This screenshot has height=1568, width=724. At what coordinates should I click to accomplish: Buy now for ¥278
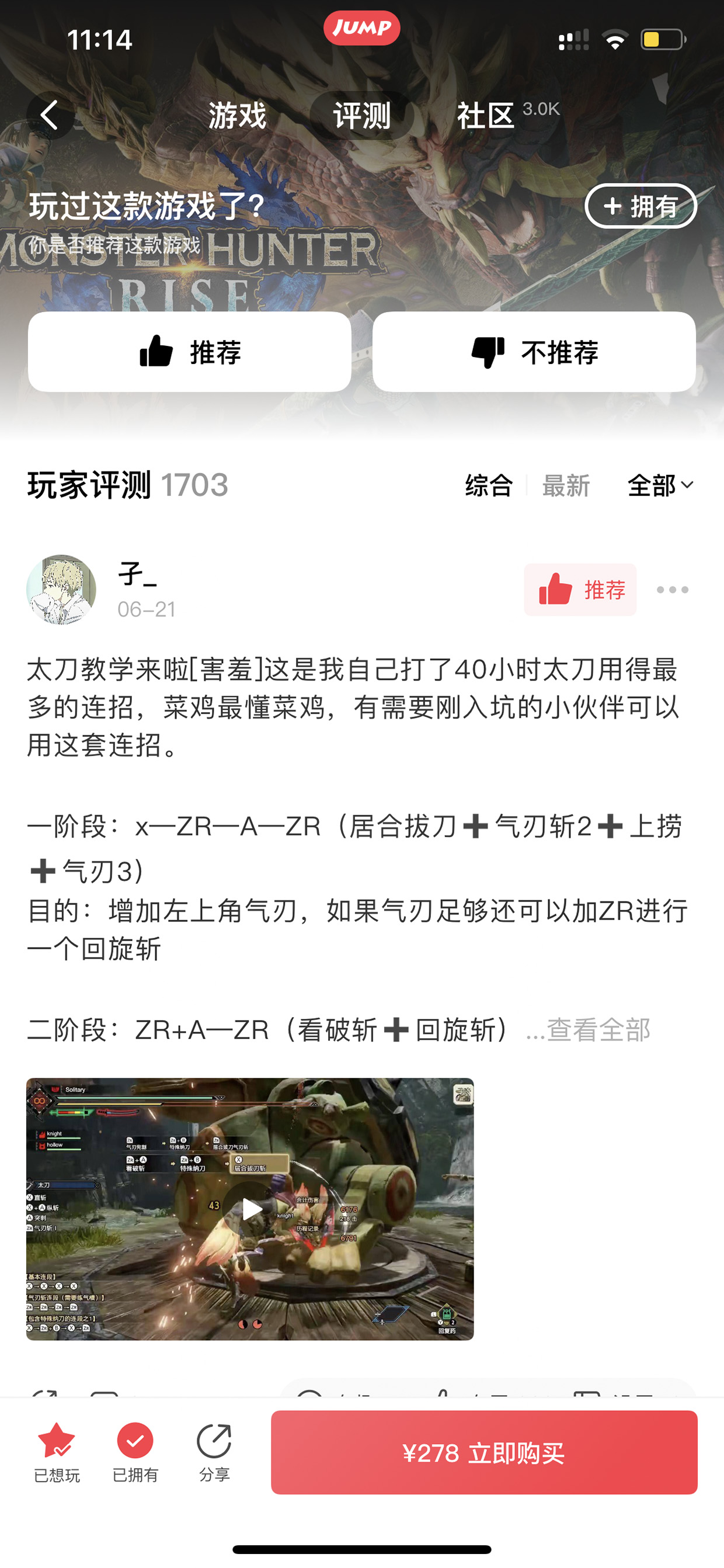coord(483,1452)
